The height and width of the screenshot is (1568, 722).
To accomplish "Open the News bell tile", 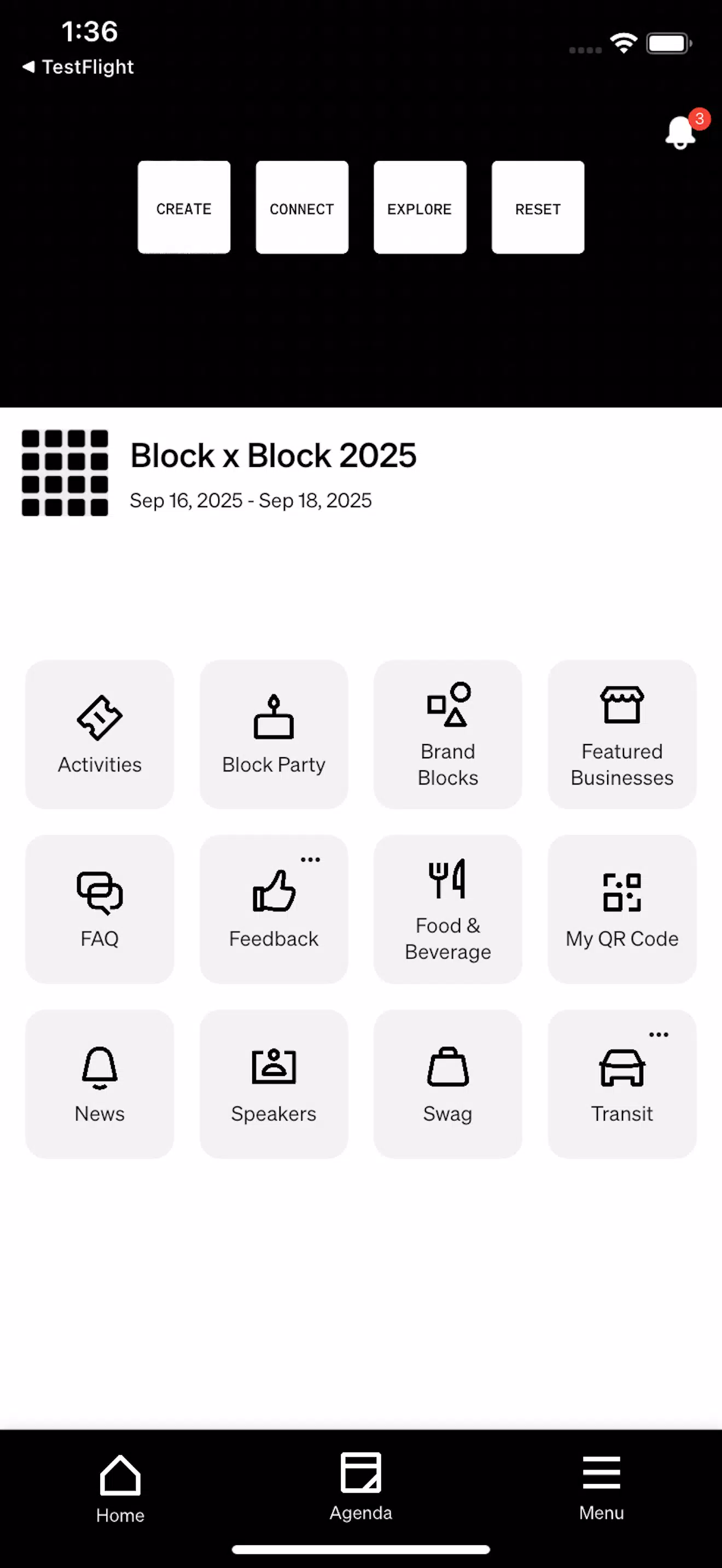I will pos(99,1084).
